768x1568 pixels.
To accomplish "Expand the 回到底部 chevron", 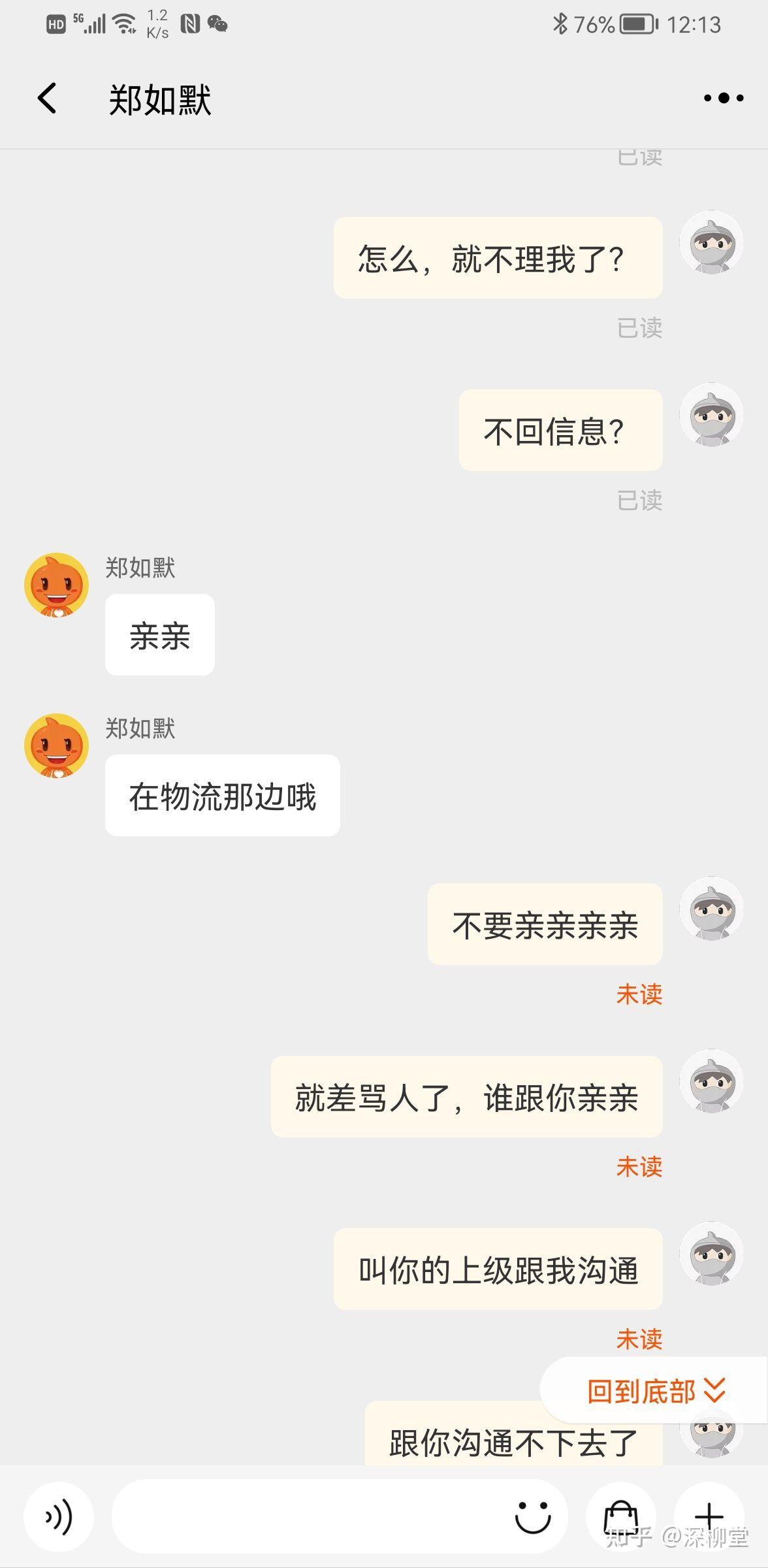I will coord(714,1391).
